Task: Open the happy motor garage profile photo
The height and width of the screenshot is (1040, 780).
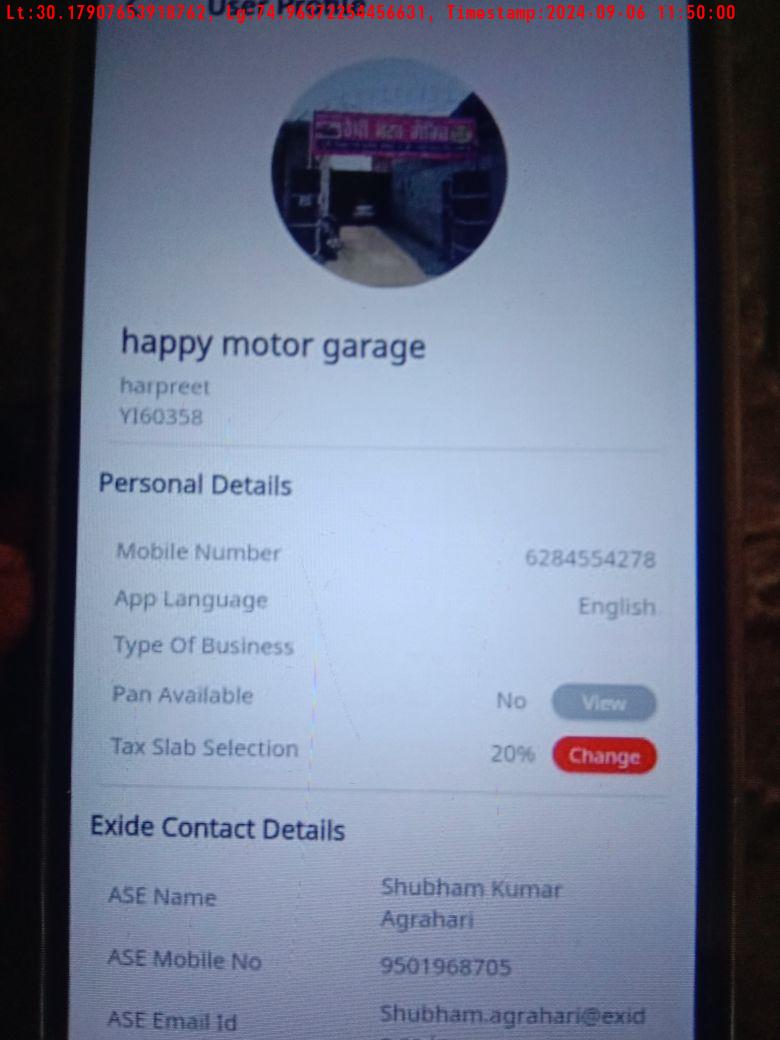Action: [389, 173]
